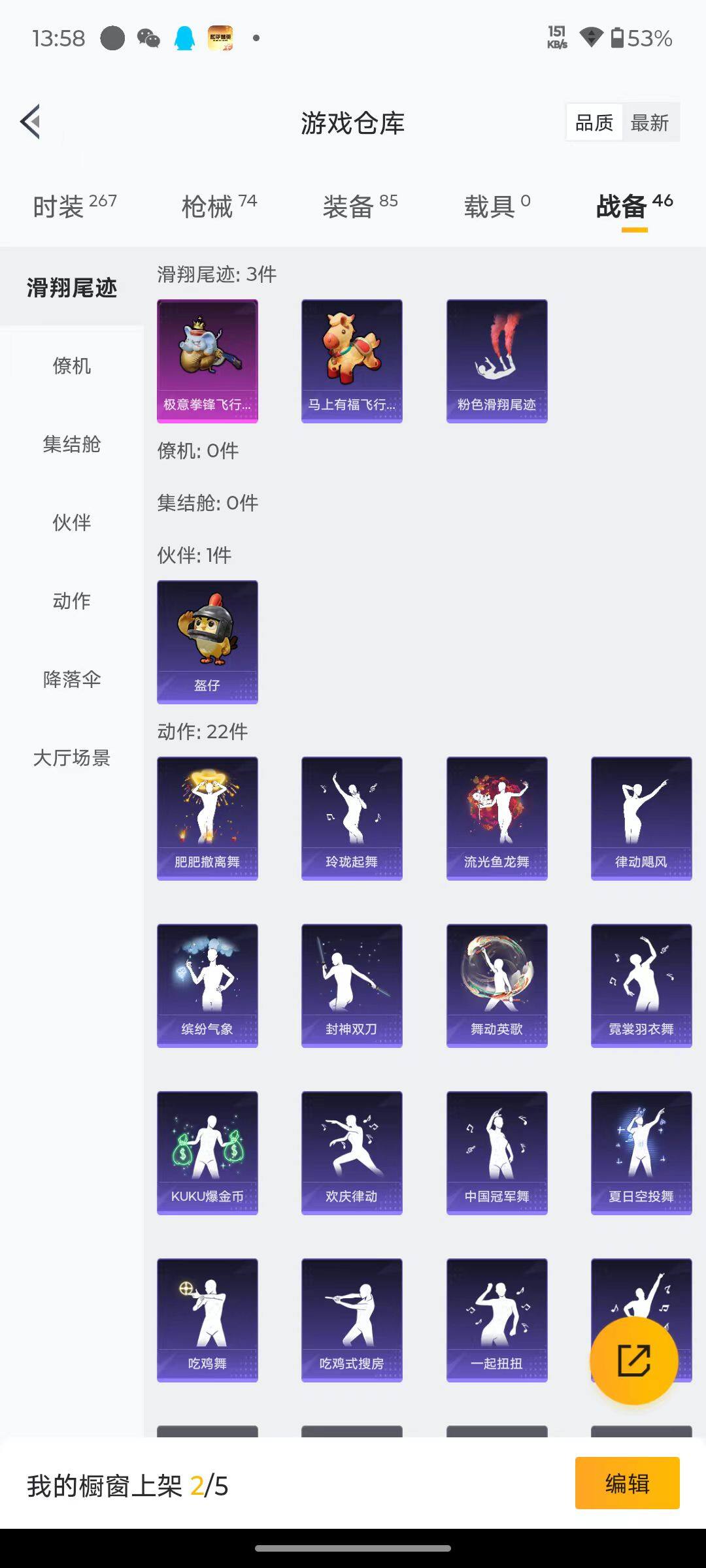This screenshot has width=706, height=1568.
Task: Select the 马上有福飞行 glider trail item
Action: pos(352,361)
